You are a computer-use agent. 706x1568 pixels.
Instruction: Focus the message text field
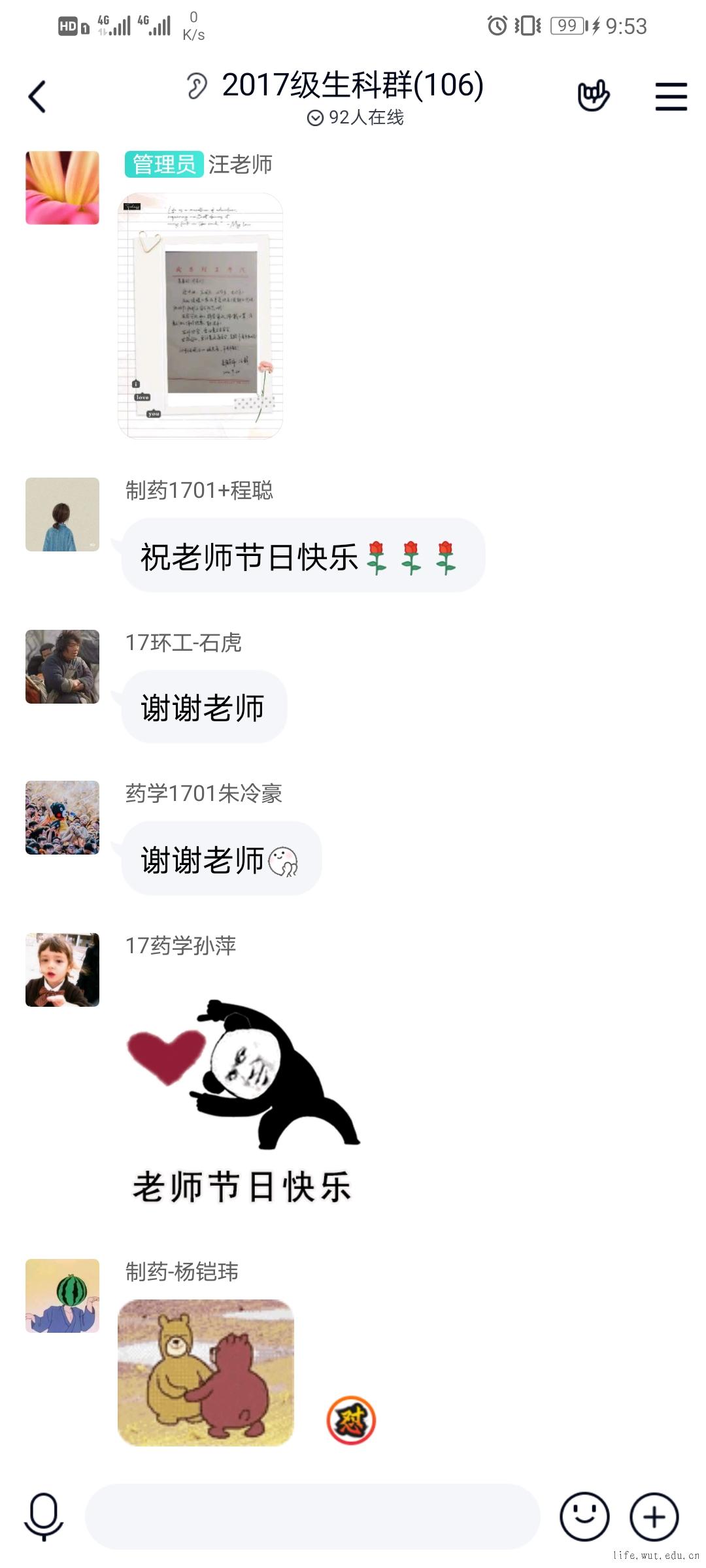coord(312,1516)
